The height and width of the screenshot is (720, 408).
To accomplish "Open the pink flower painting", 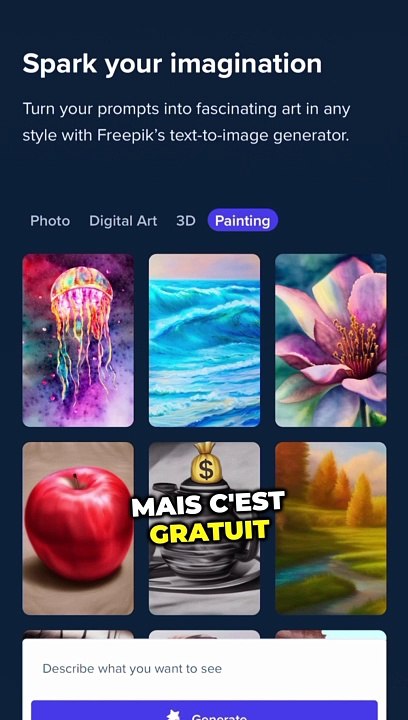I will coord(330,340).
